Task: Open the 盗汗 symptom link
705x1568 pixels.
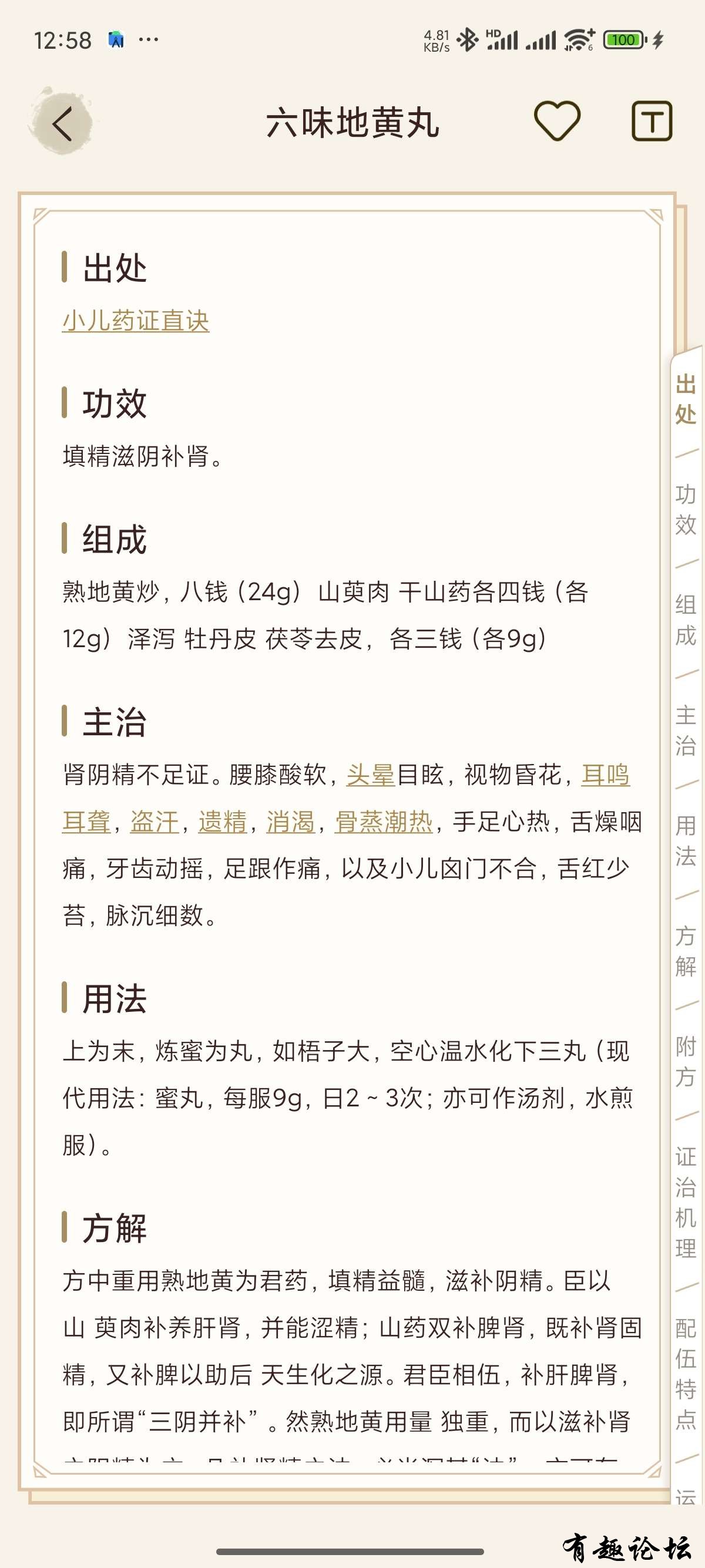Action: tap(154, 822)
